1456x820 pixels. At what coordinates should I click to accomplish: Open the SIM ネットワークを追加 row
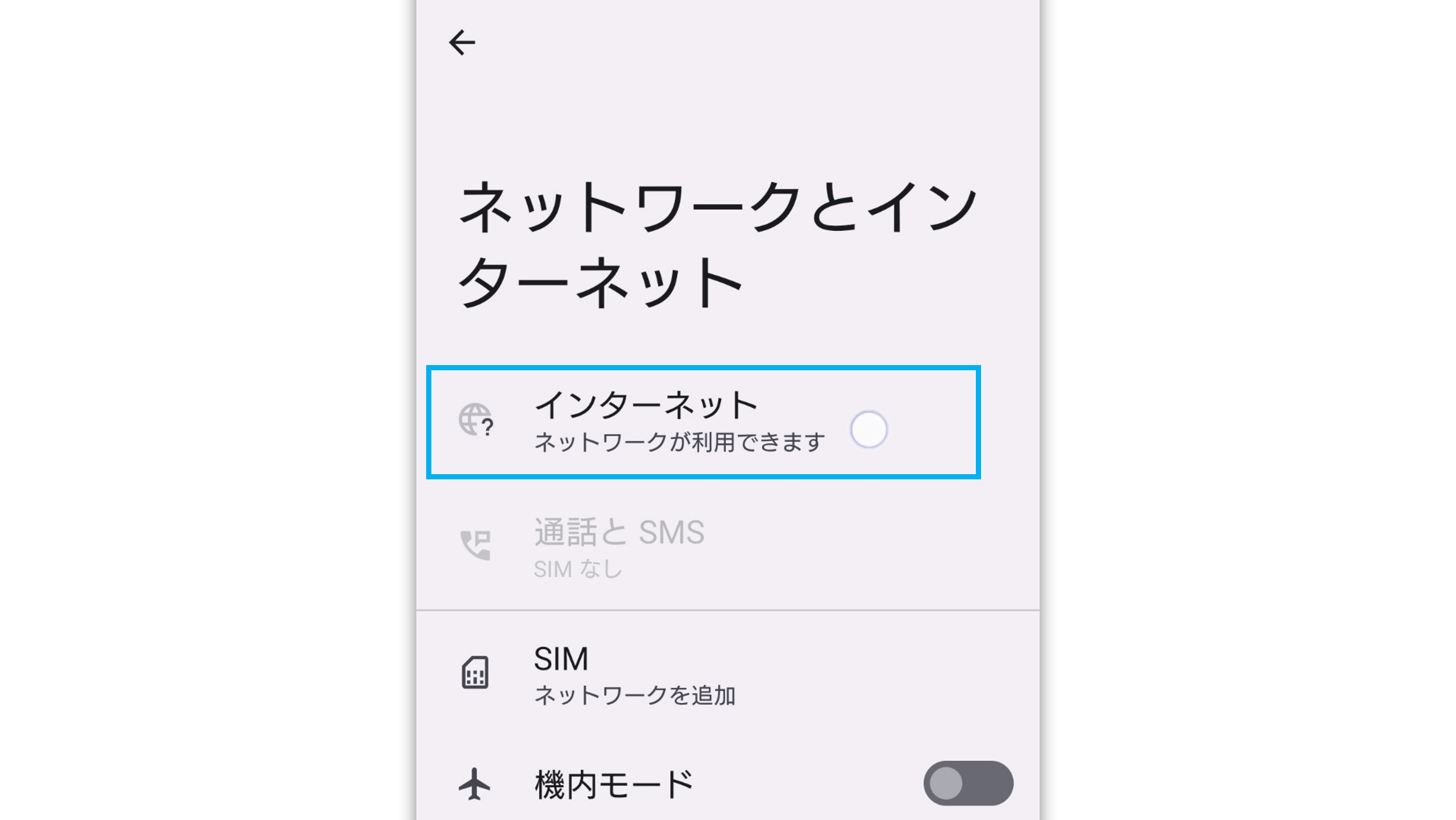633,675
